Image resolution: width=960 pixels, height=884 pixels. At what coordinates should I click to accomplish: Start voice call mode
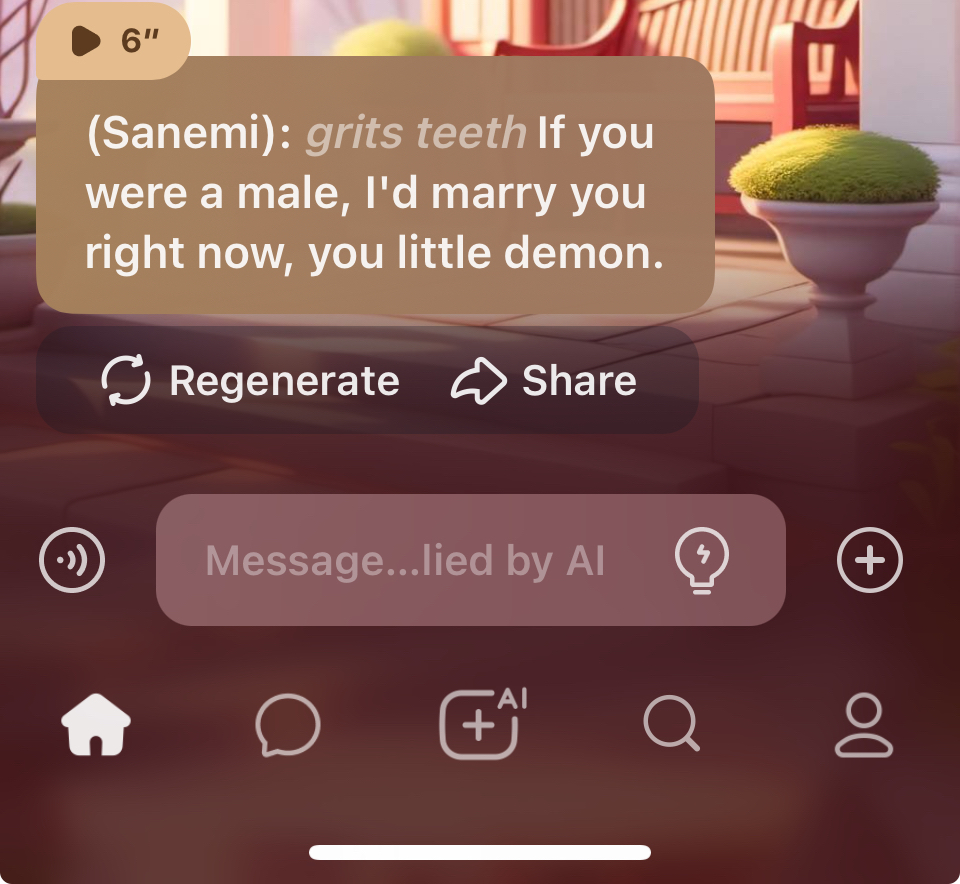click(x=72, y=560)
